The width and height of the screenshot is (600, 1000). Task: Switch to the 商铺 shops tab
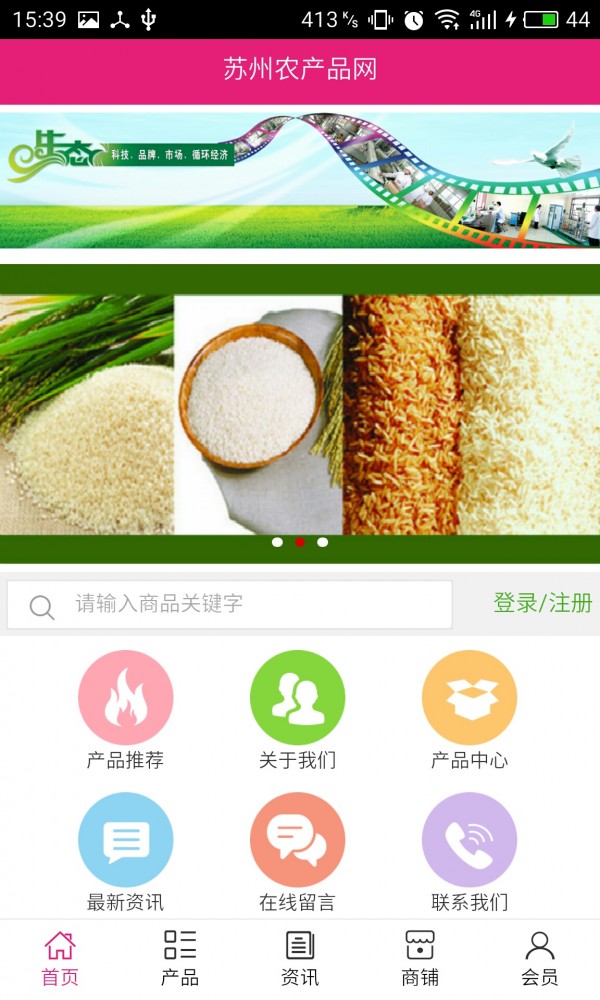[x=420, y=958]
